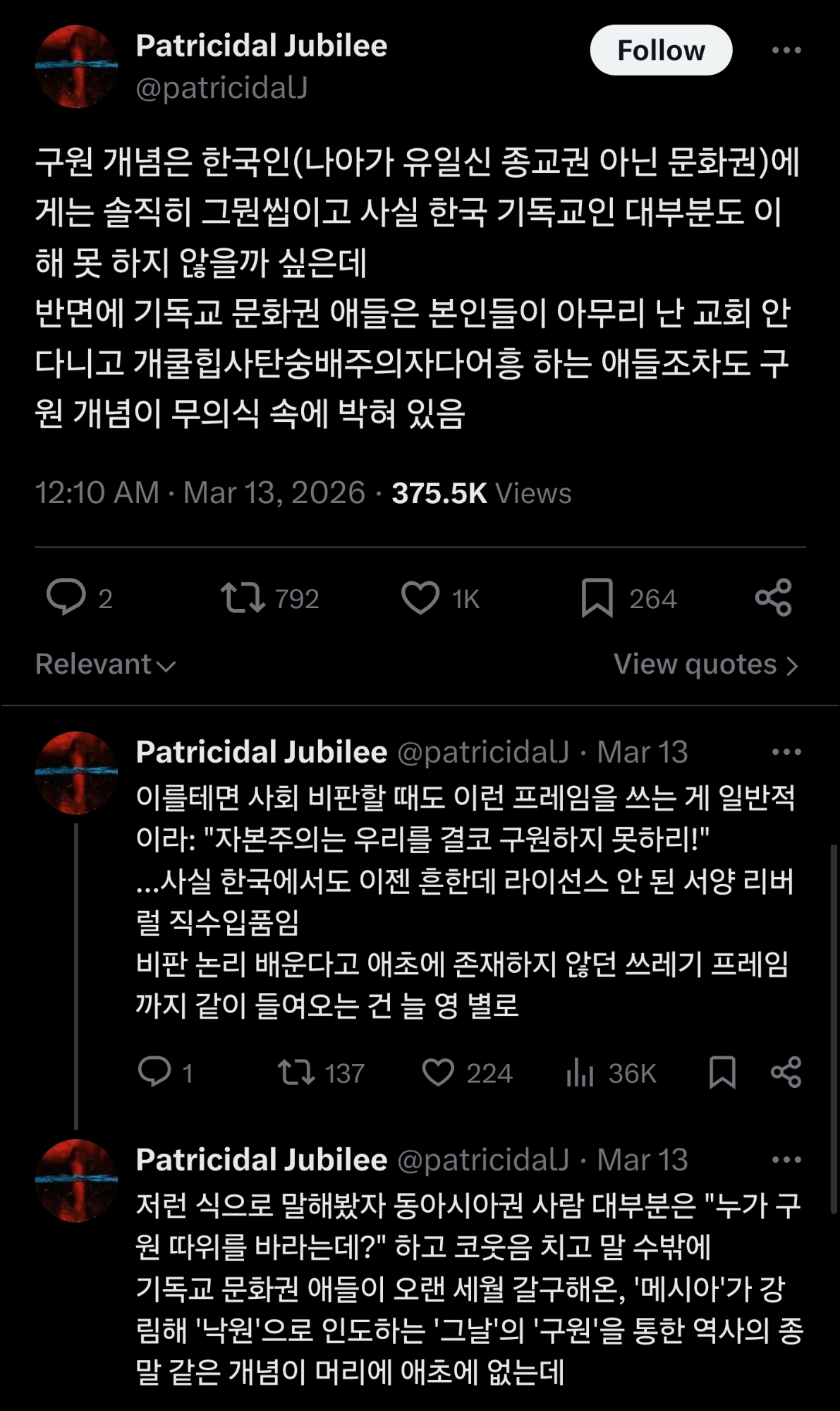The image size is (840, 1411).
Task: Open overflow menu on the 36K-view reply
Action: 786,752
